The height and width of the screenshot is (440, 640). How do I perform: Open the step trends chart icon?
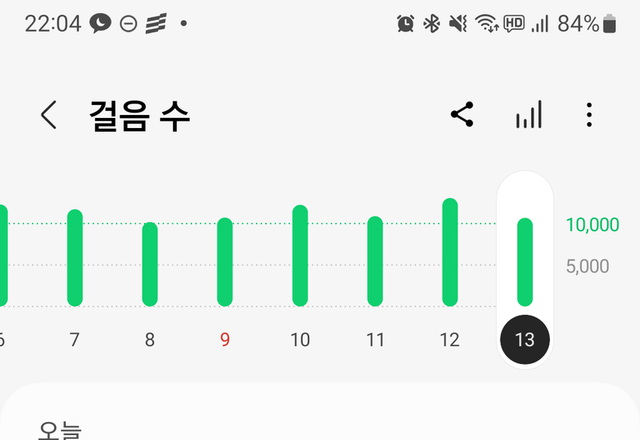(x=529, y=115)
